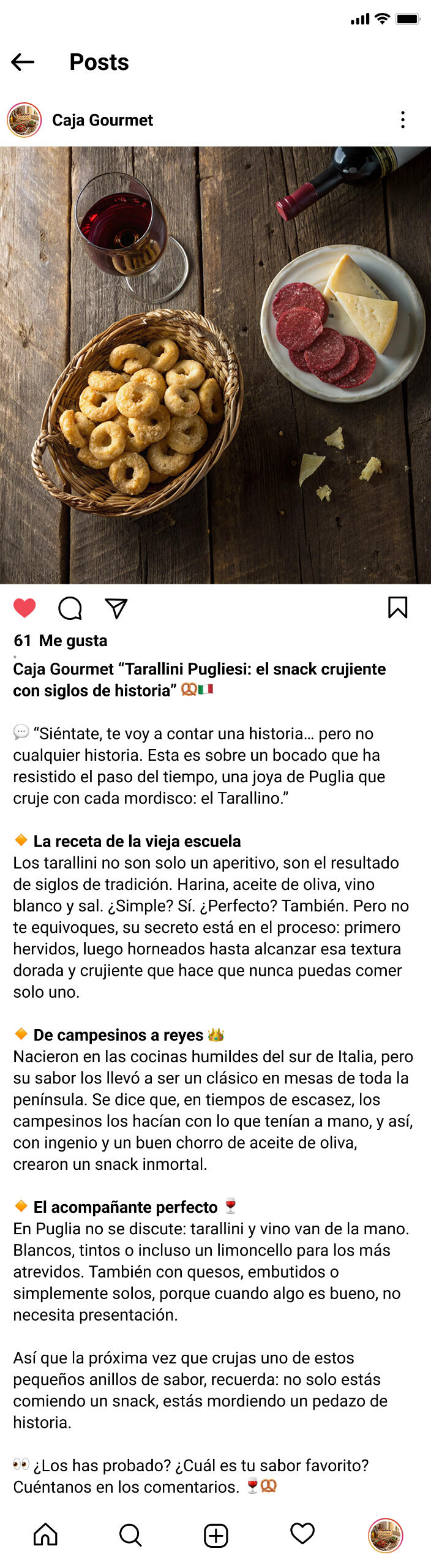The height and width of the screenshot is (1568, 431).
Task: View the 61 Me gusta likes list
Action: [60, 641]
